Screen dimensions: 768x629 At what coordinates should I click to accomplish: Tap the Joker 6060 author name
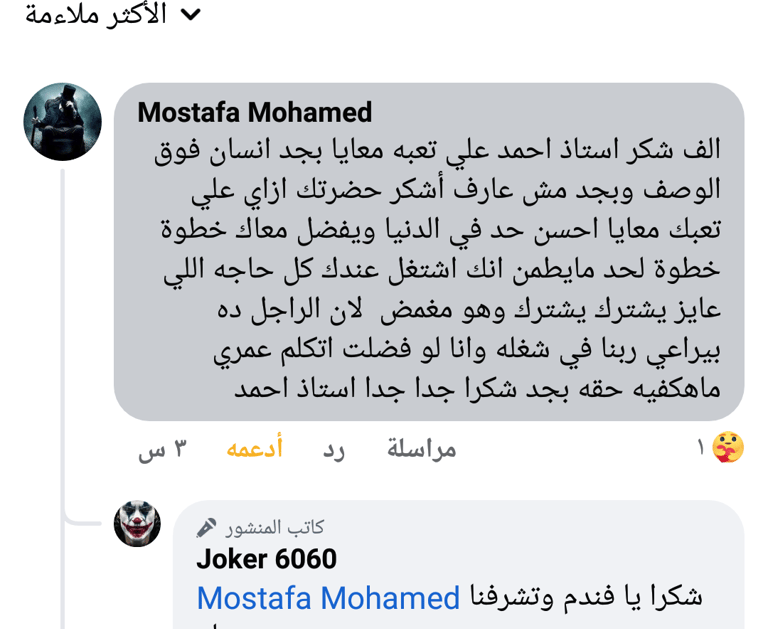[x=266, y=558]
